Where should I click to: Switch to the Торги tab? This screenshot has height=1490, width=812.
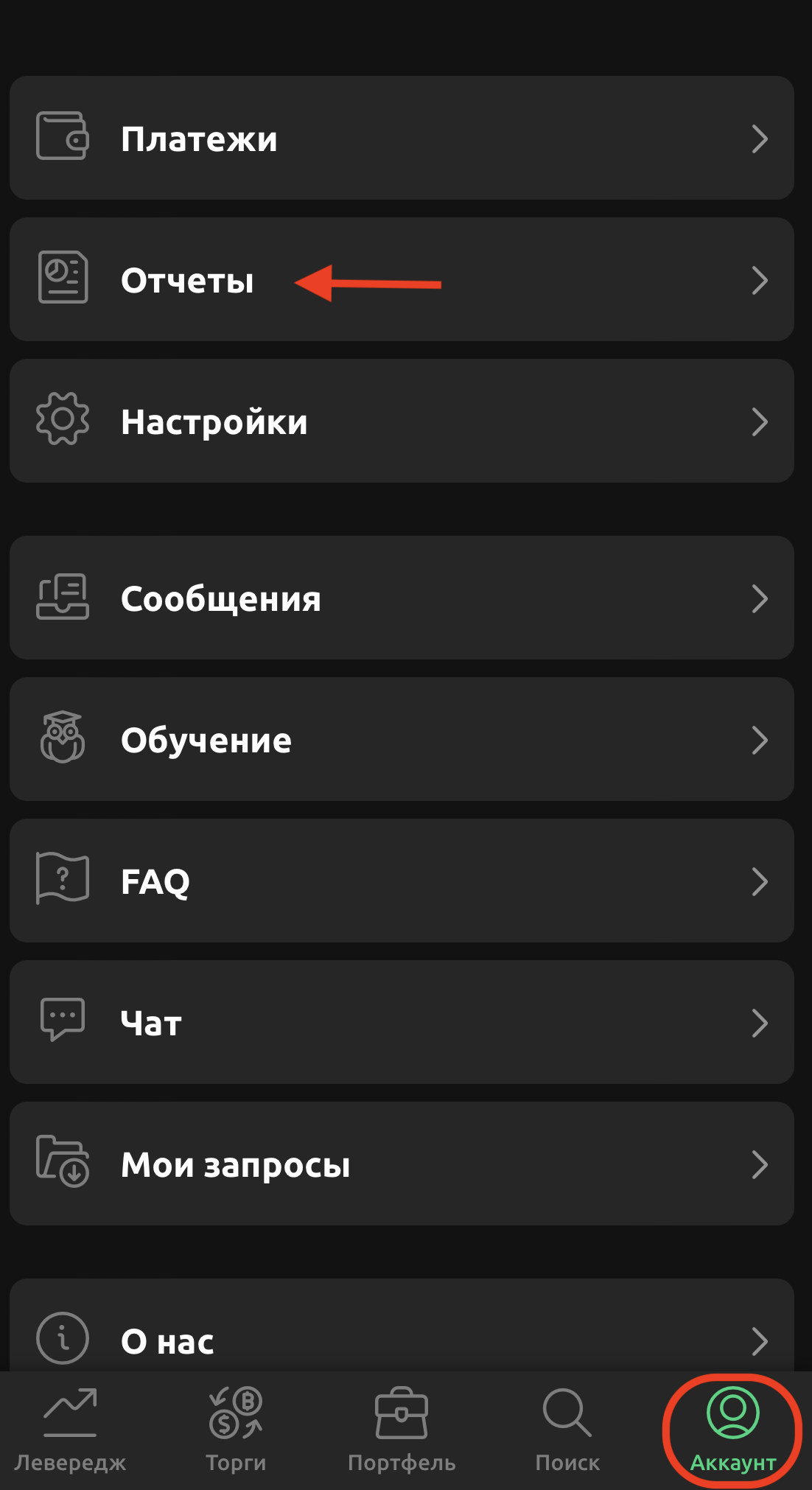(x=236, y=1430)
